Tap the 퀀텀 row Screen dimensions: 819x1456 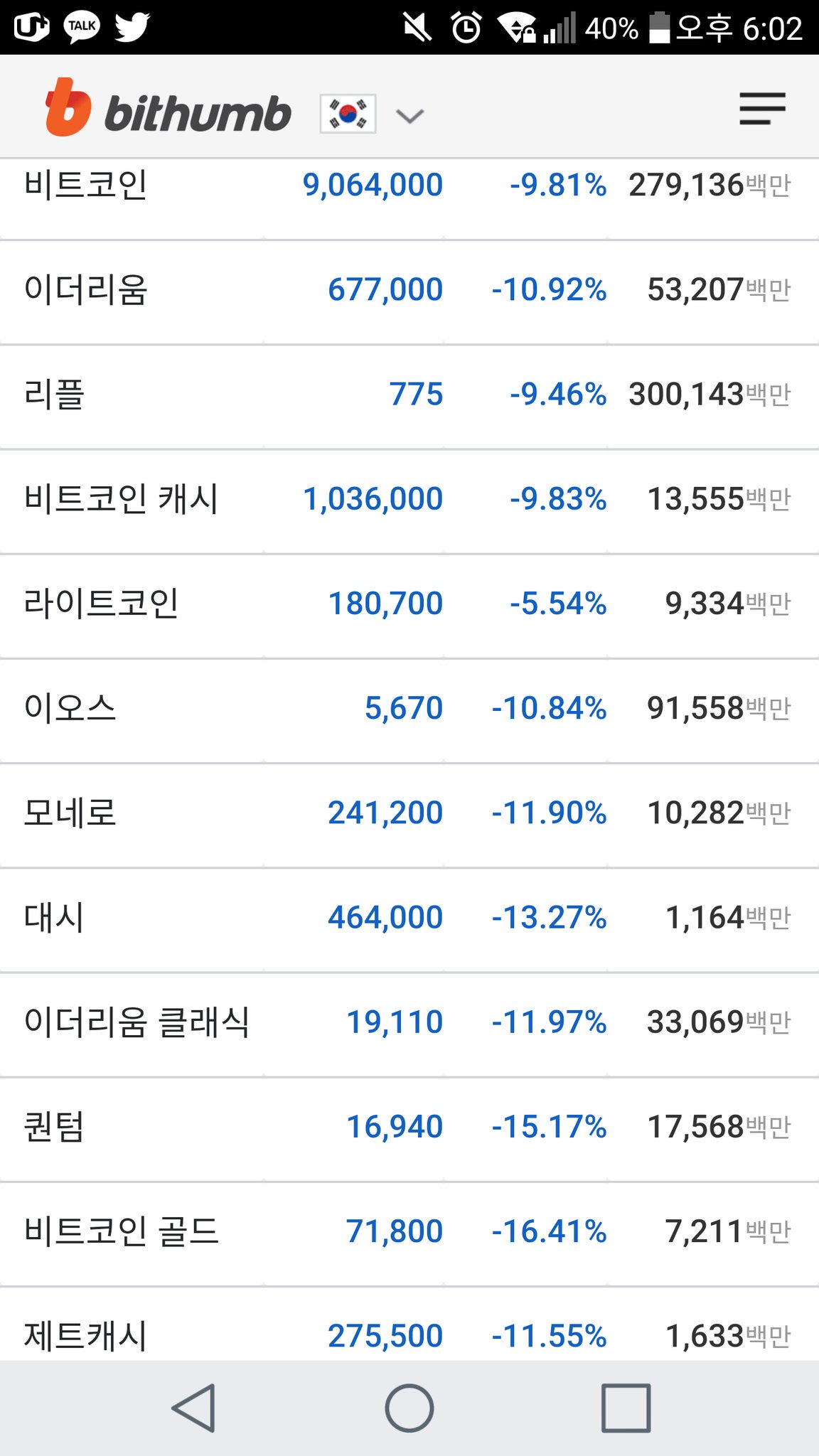[54, 1127]
